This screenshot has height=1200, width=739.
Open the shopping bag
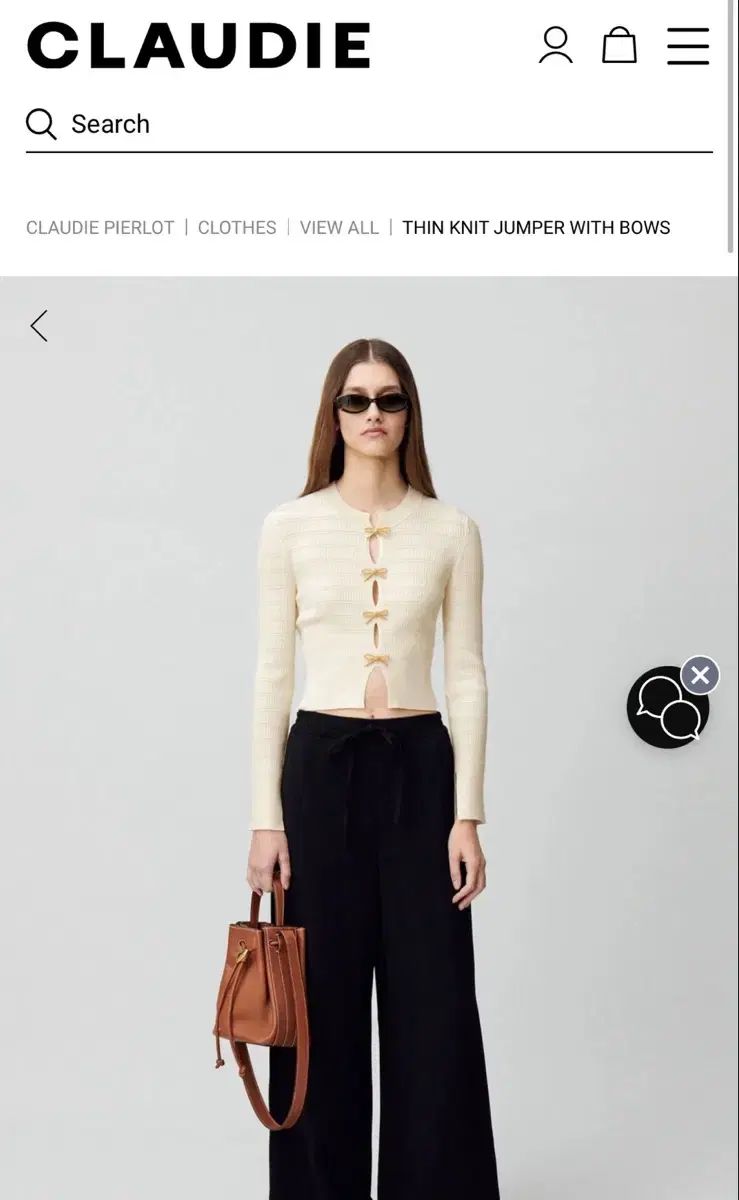coord(619,45)
